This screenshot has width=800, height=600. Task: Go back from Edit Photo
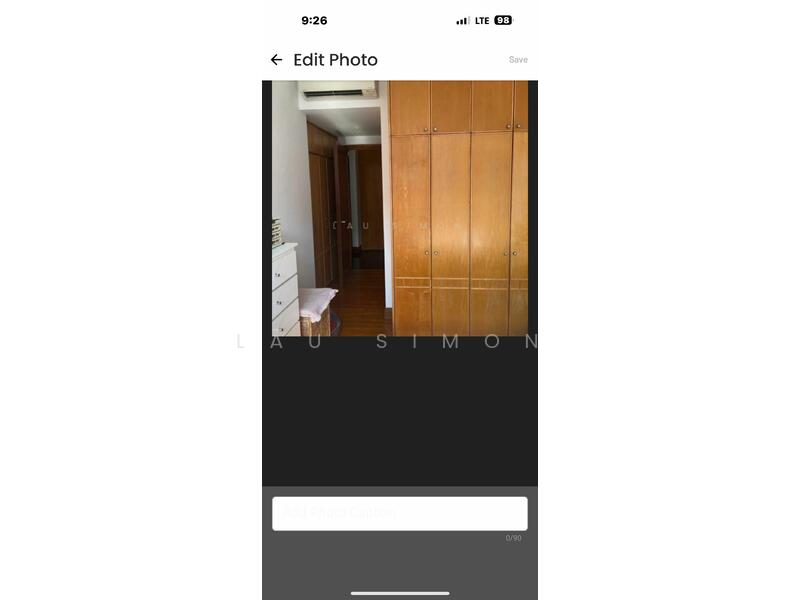coord(277,60)
